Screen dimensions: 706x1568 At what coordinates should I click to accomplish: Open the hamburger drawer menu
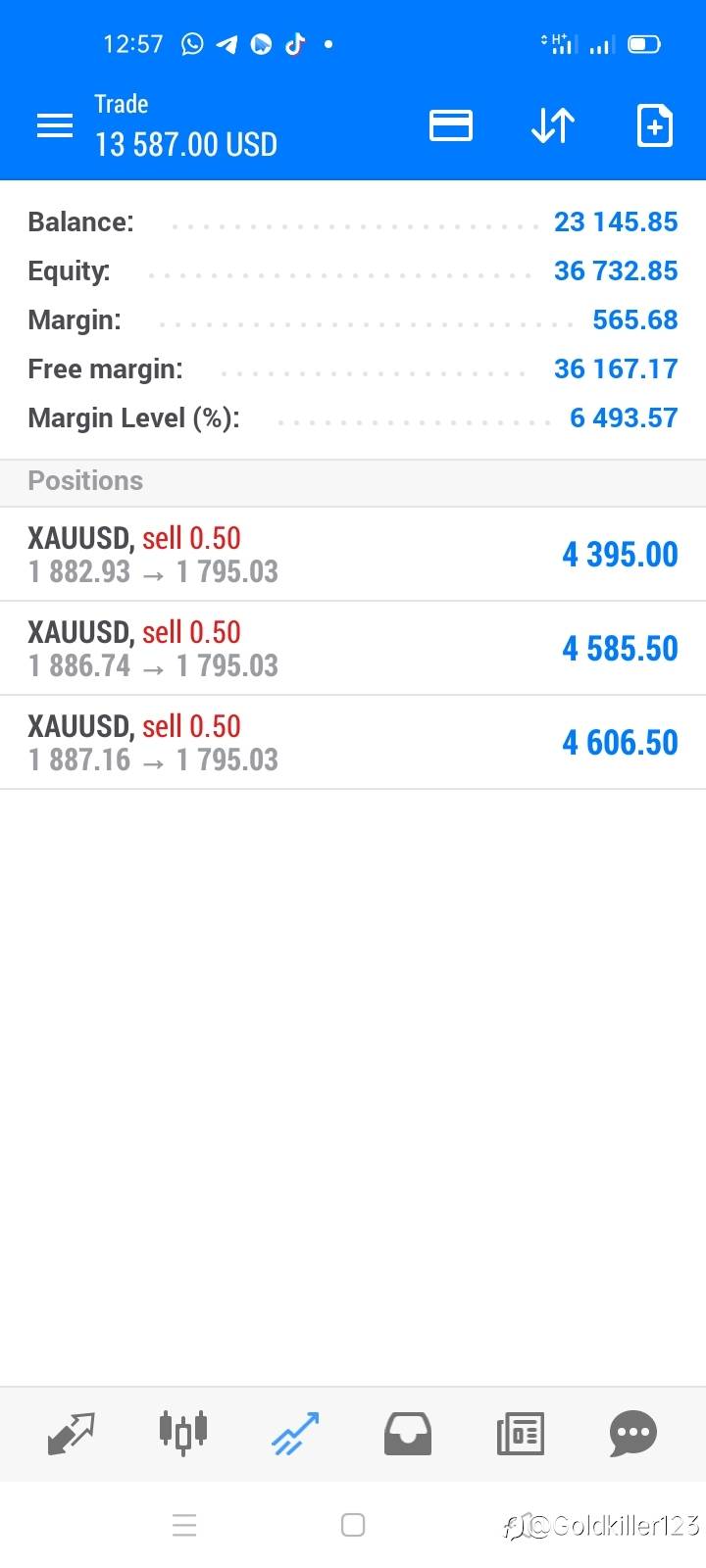(x=55, y=125)
